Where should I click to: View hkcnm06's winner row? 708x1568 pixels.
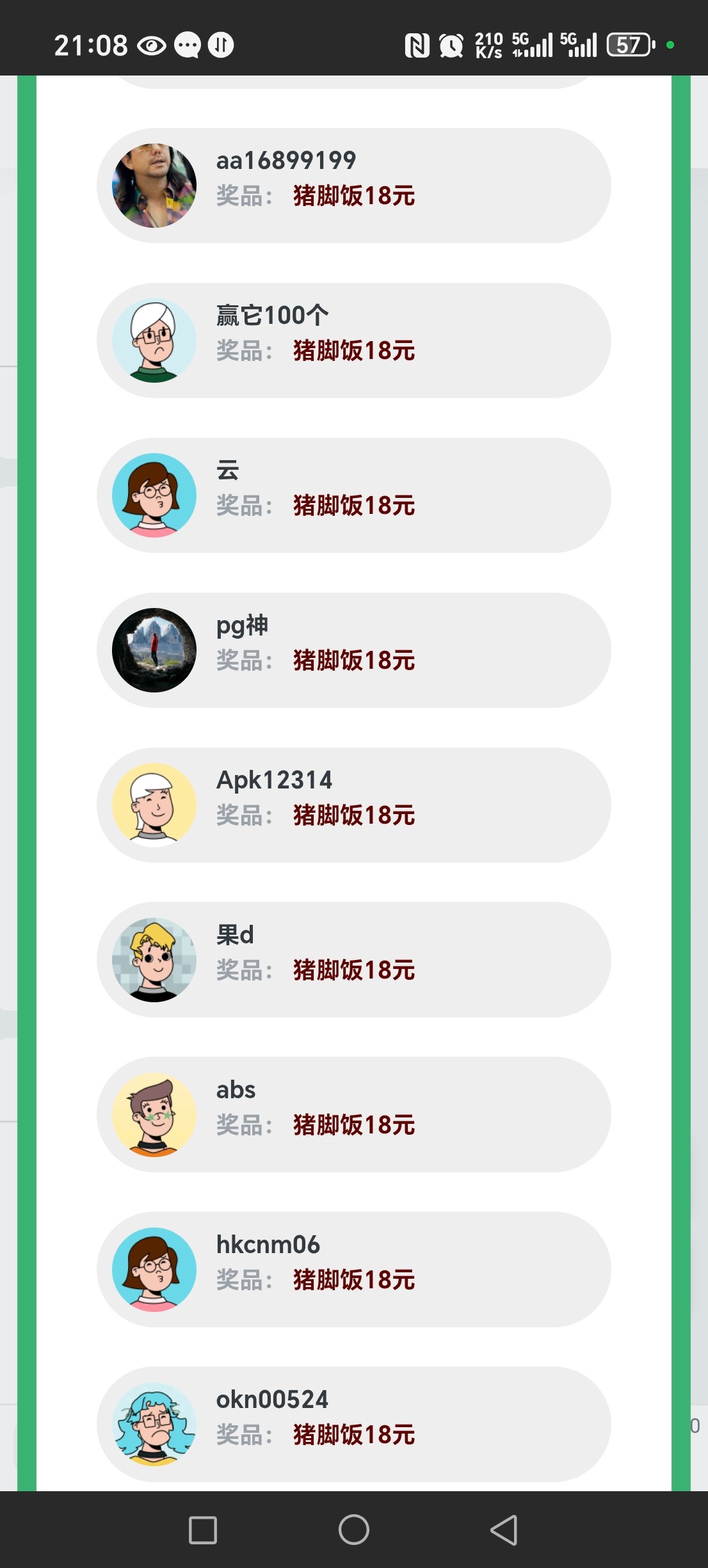(353, 1270)
